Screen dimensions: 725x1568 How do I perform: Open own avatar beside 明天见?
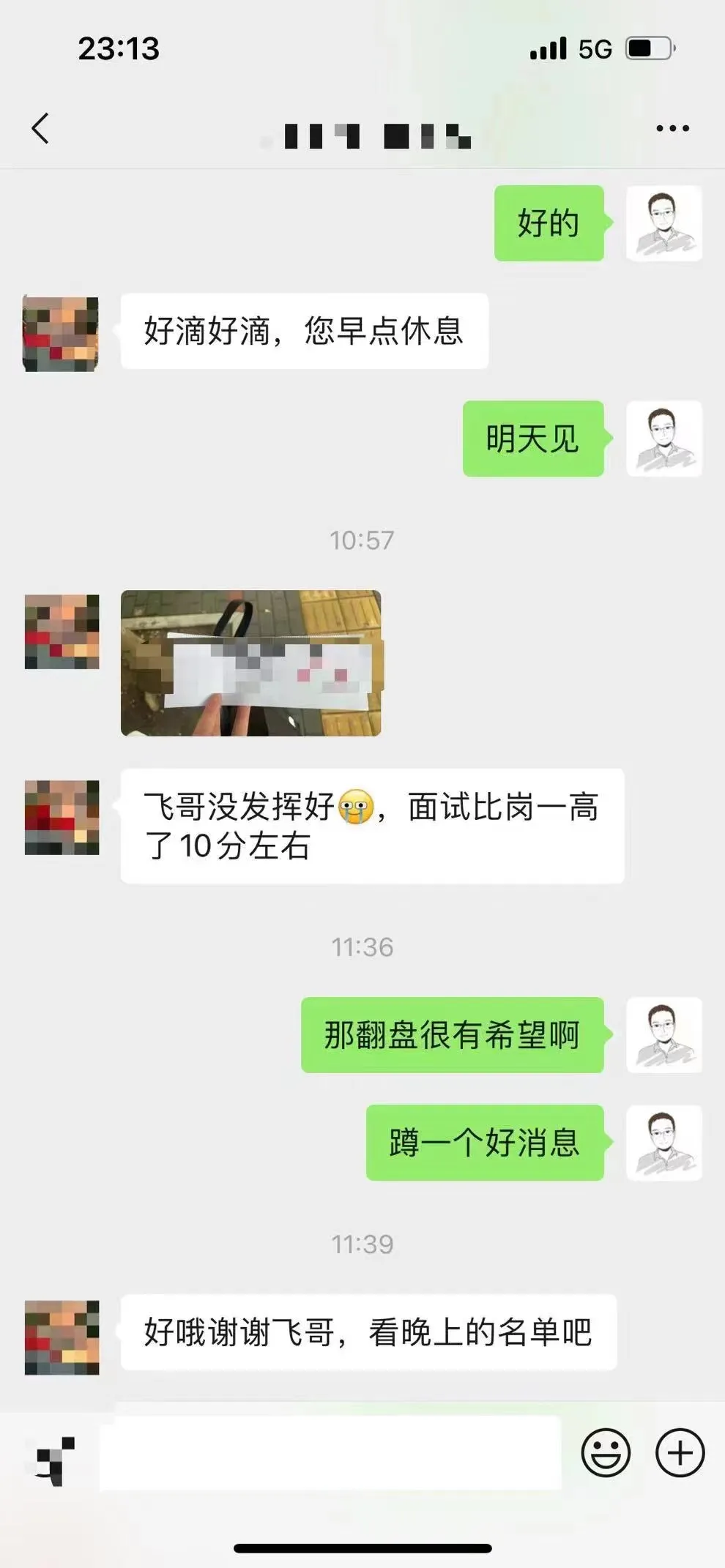[664, 438]
